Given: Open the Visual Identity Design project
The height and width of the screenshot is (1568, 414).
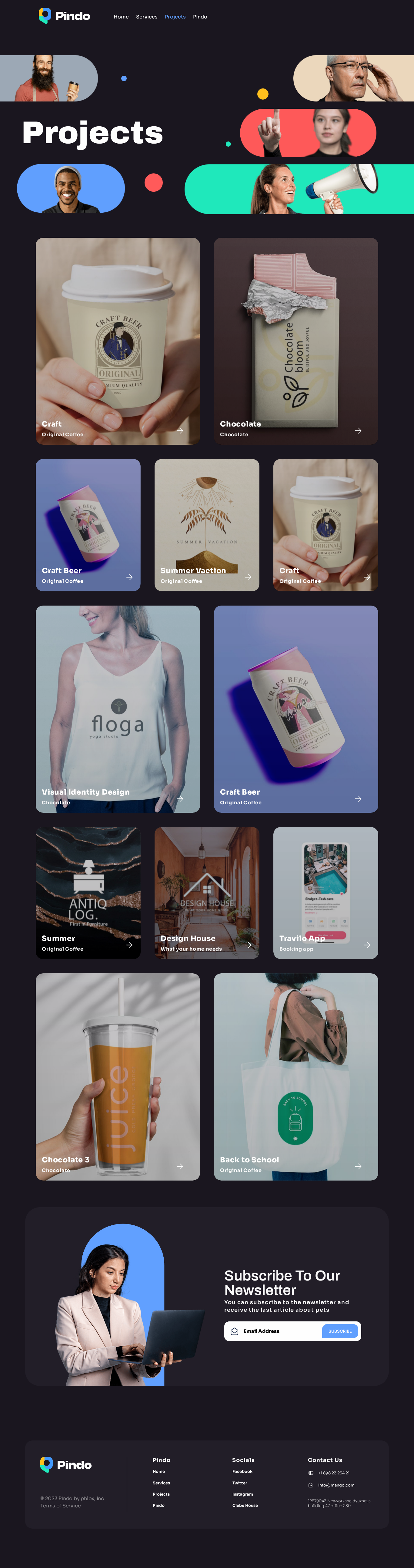Looking at the screenshot, I should [x=118, y=709].
